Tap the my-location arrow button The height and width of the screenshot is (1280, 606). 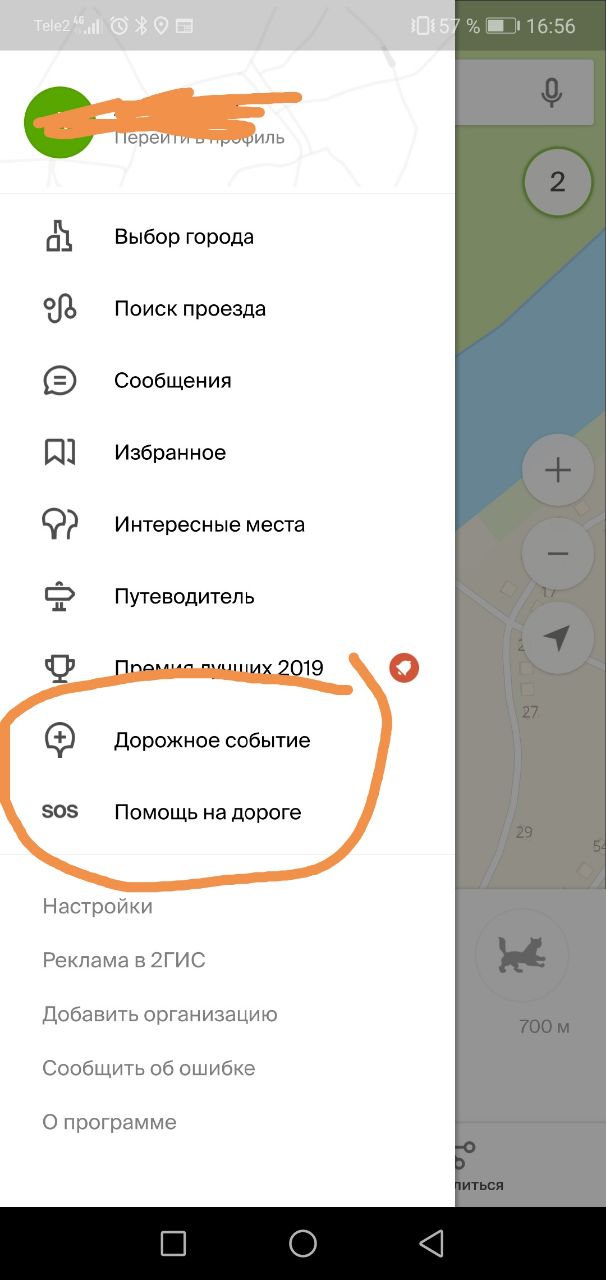coord(558,638)
